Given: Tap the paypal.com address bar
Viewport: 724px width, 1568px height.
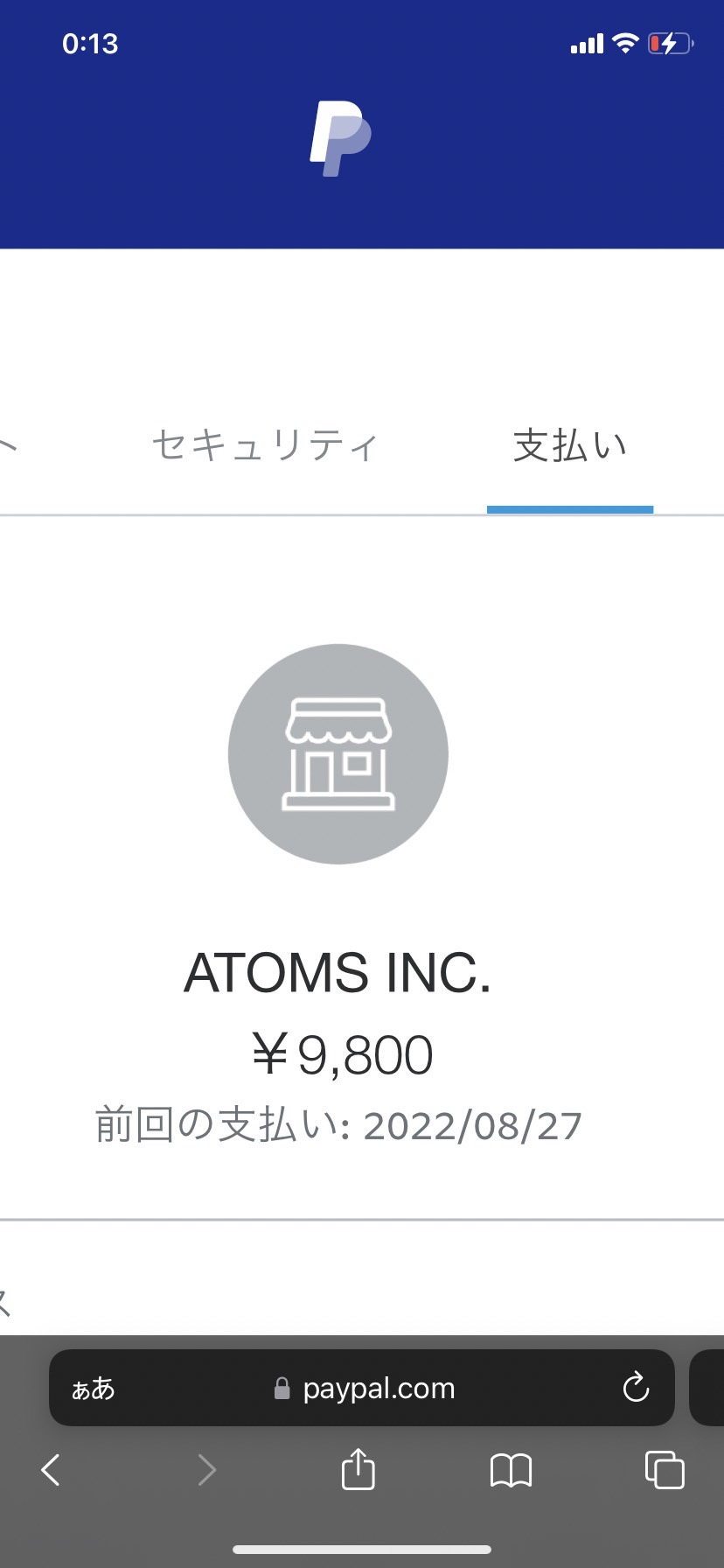Looking at the screenshot, I should coord(362,1388).
